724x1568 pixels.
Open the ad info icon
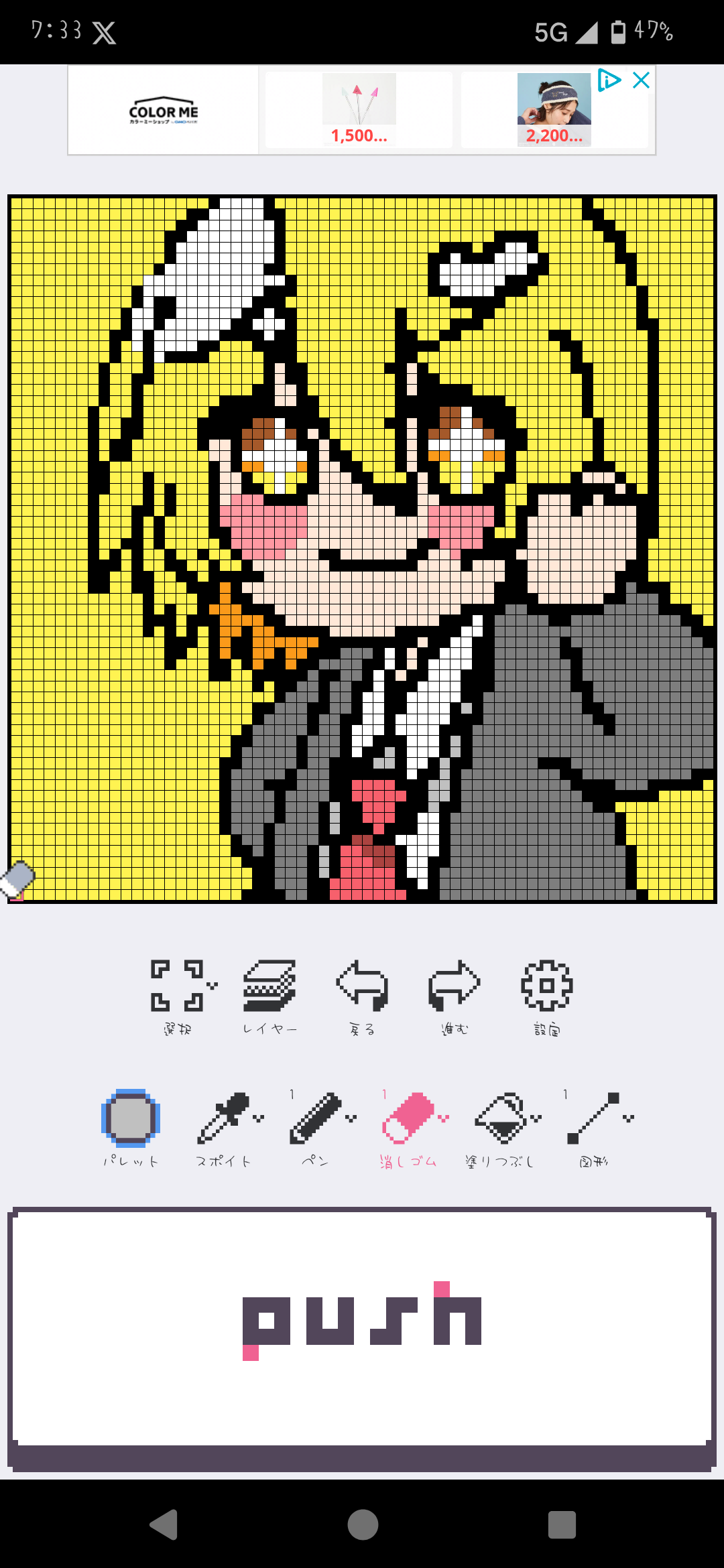(609, 80)
